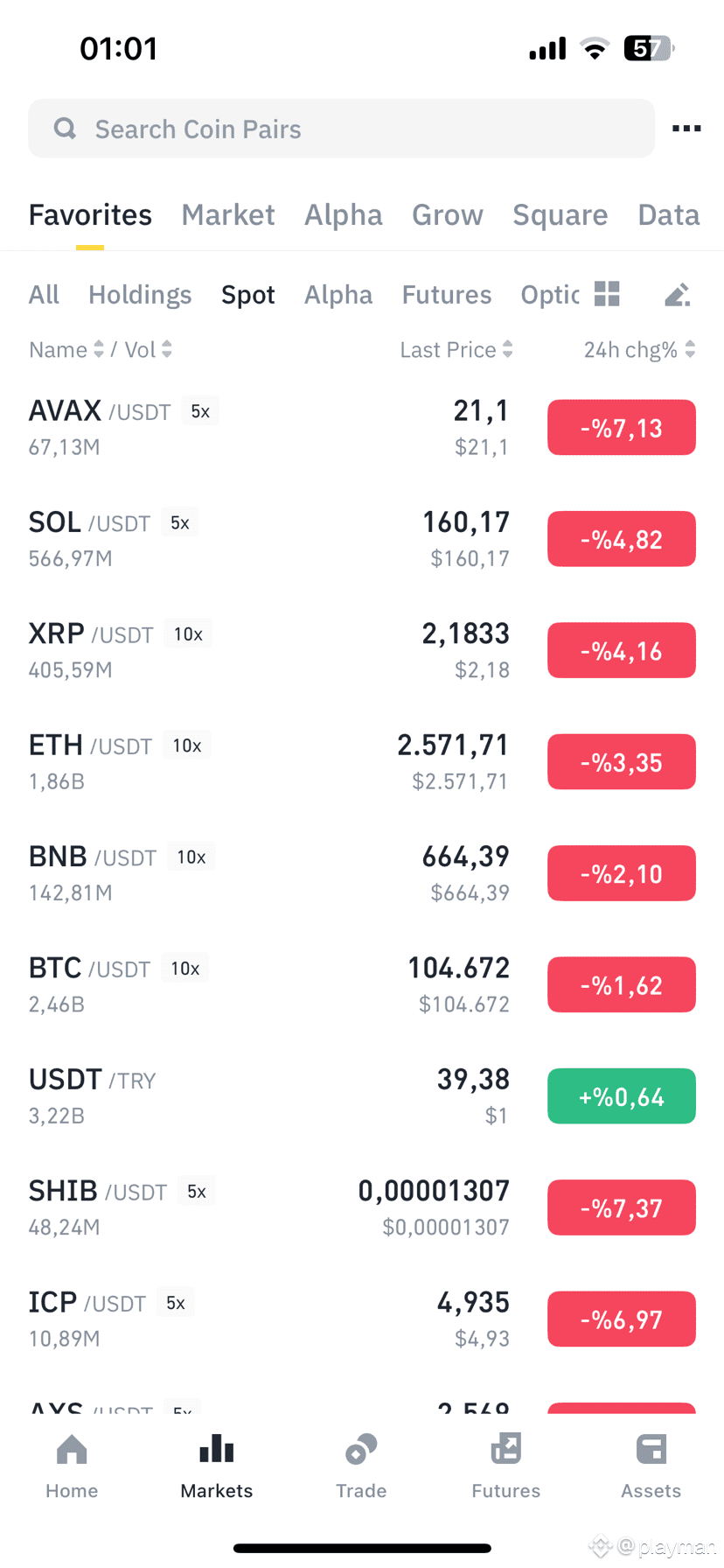Screen dimensions: 724x1568
Task: Switch to the grid view layout icon
Action: pyautogui.click(x=607, y=294)
